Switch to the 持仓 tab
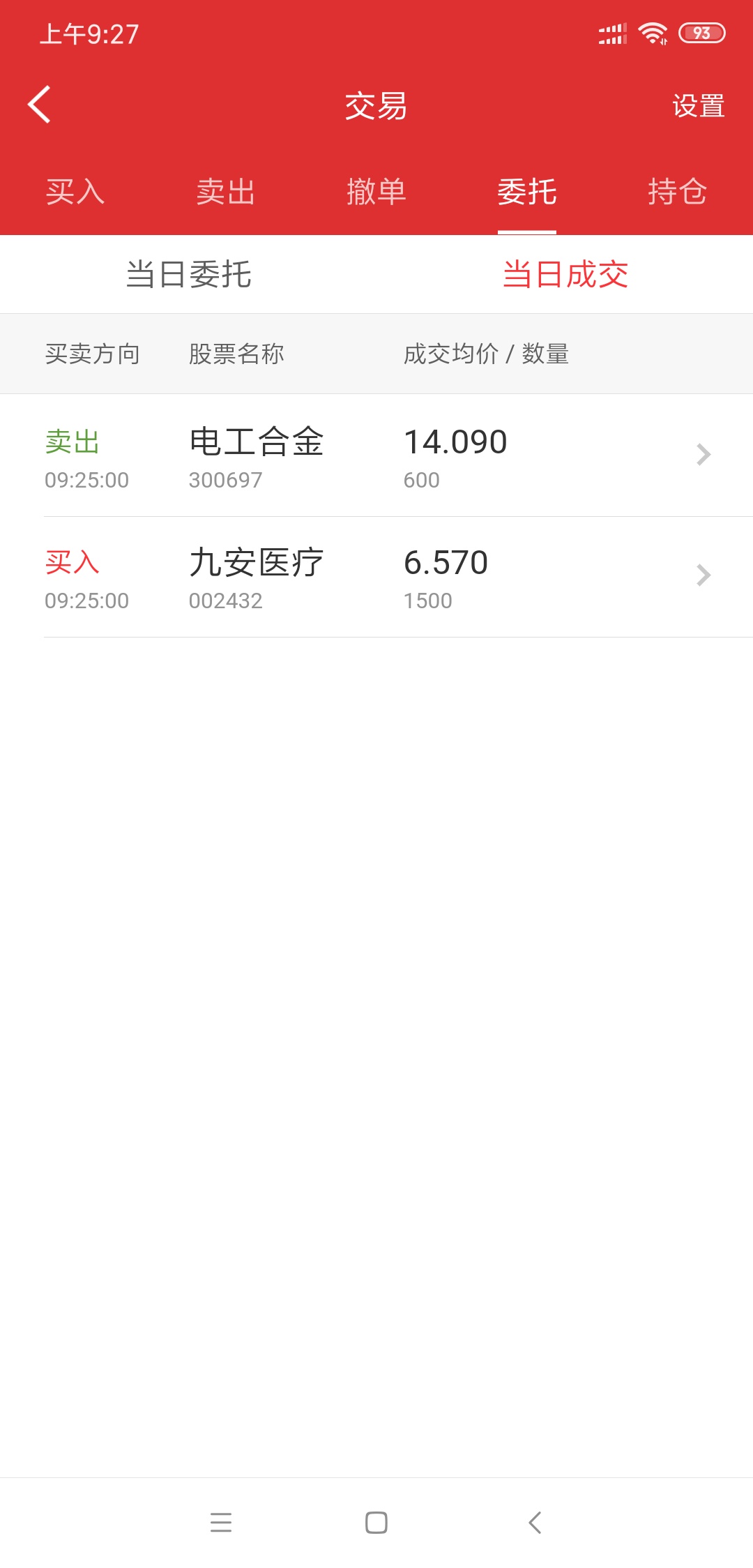The width and height of the screenshot is (753, 1568). click(x=678, y=192)
